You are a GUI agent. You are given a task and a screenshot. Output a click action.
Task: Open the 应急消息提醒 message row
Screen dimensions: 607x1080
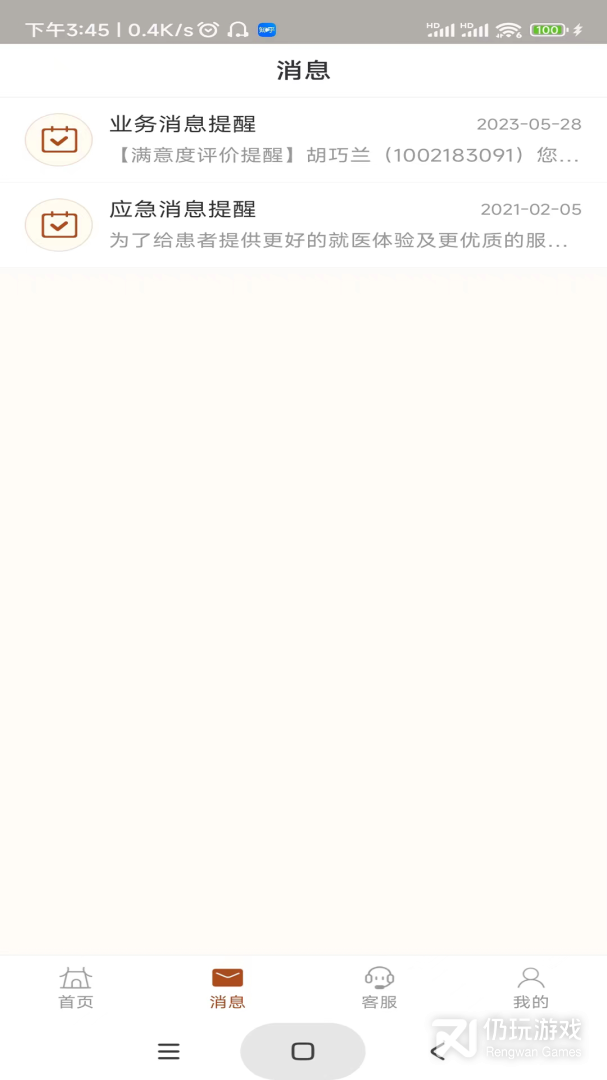coord(303,225)
